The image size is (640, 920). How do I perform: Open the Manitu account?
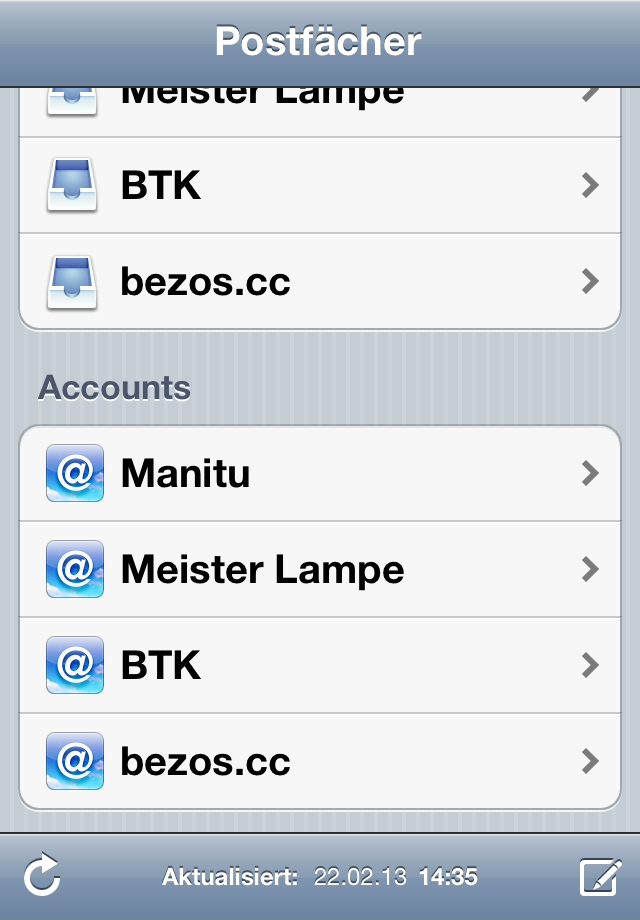(320, 473)
